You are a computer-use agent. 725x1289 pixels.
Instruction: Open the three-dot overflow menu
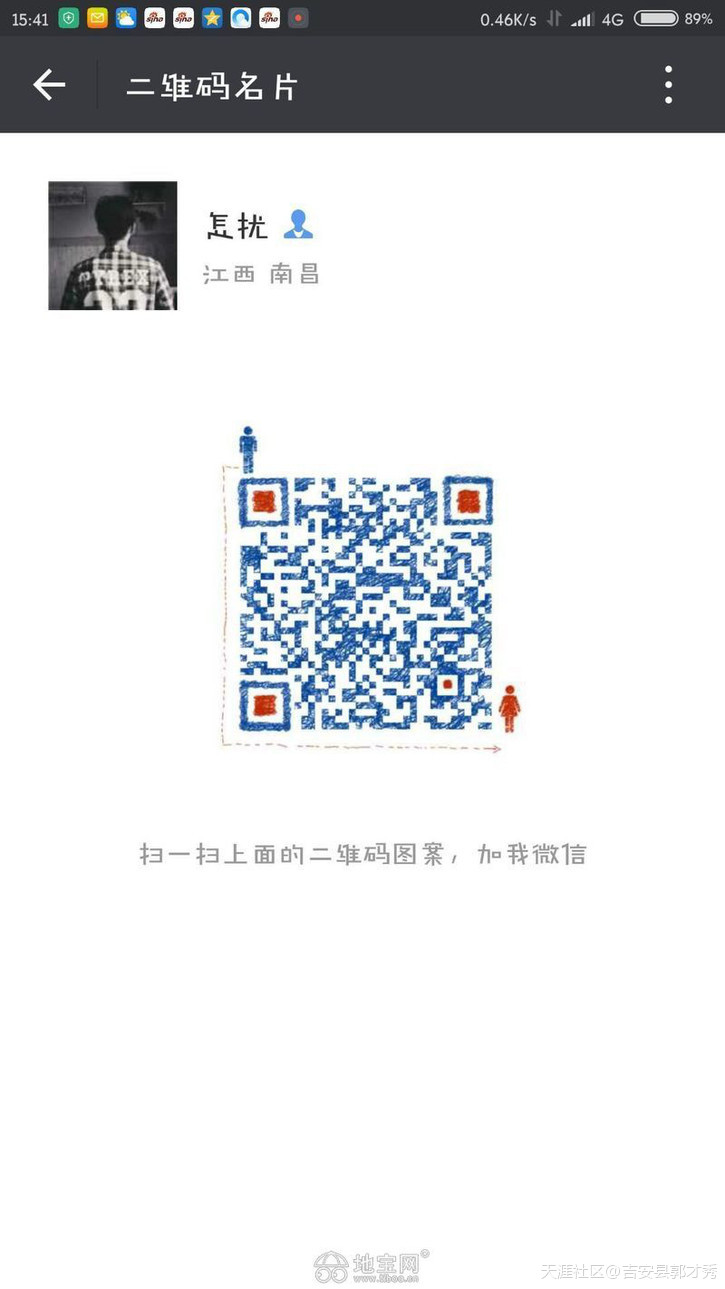(668, 85)
